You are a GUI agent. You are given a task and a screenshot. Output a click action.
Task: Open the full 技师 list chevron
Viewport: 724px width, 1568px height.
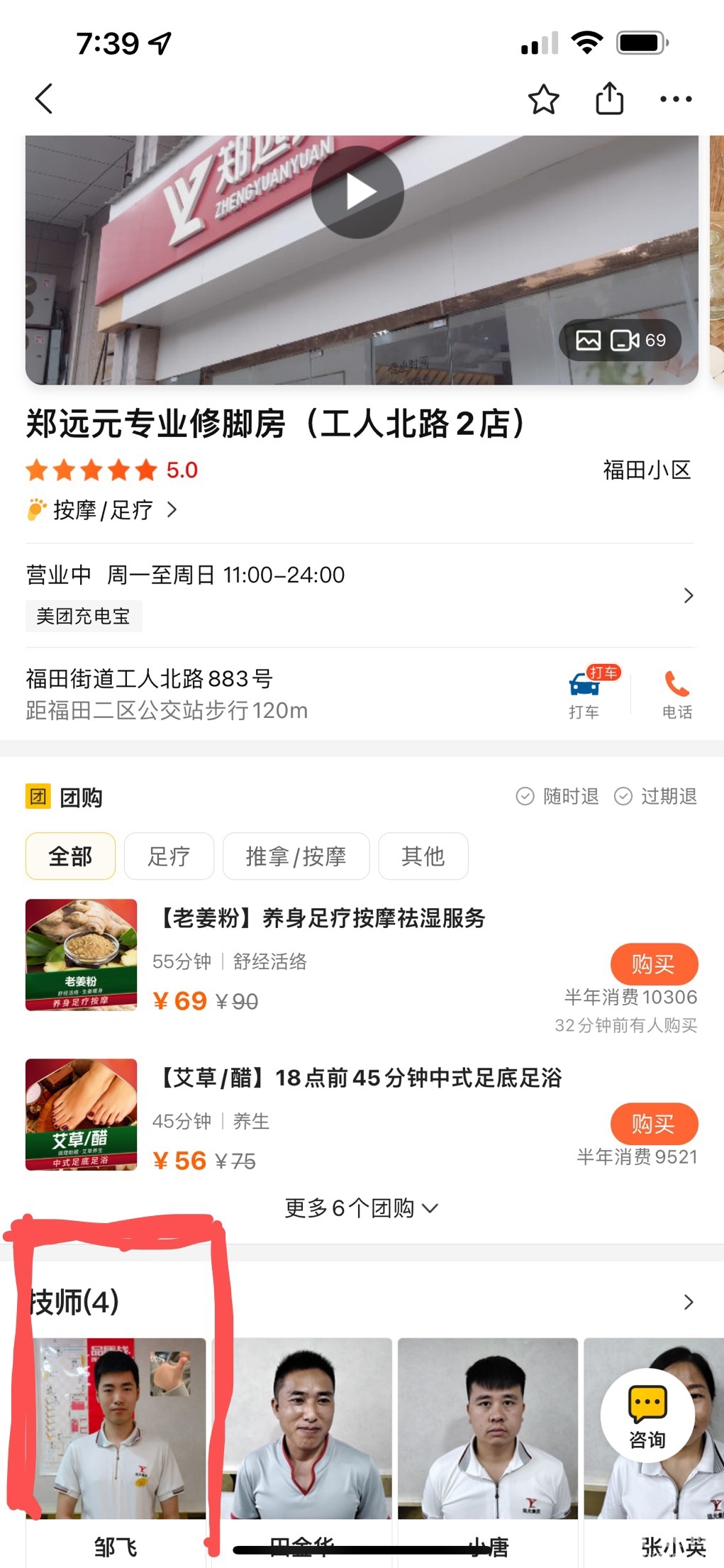point(687,1302)
